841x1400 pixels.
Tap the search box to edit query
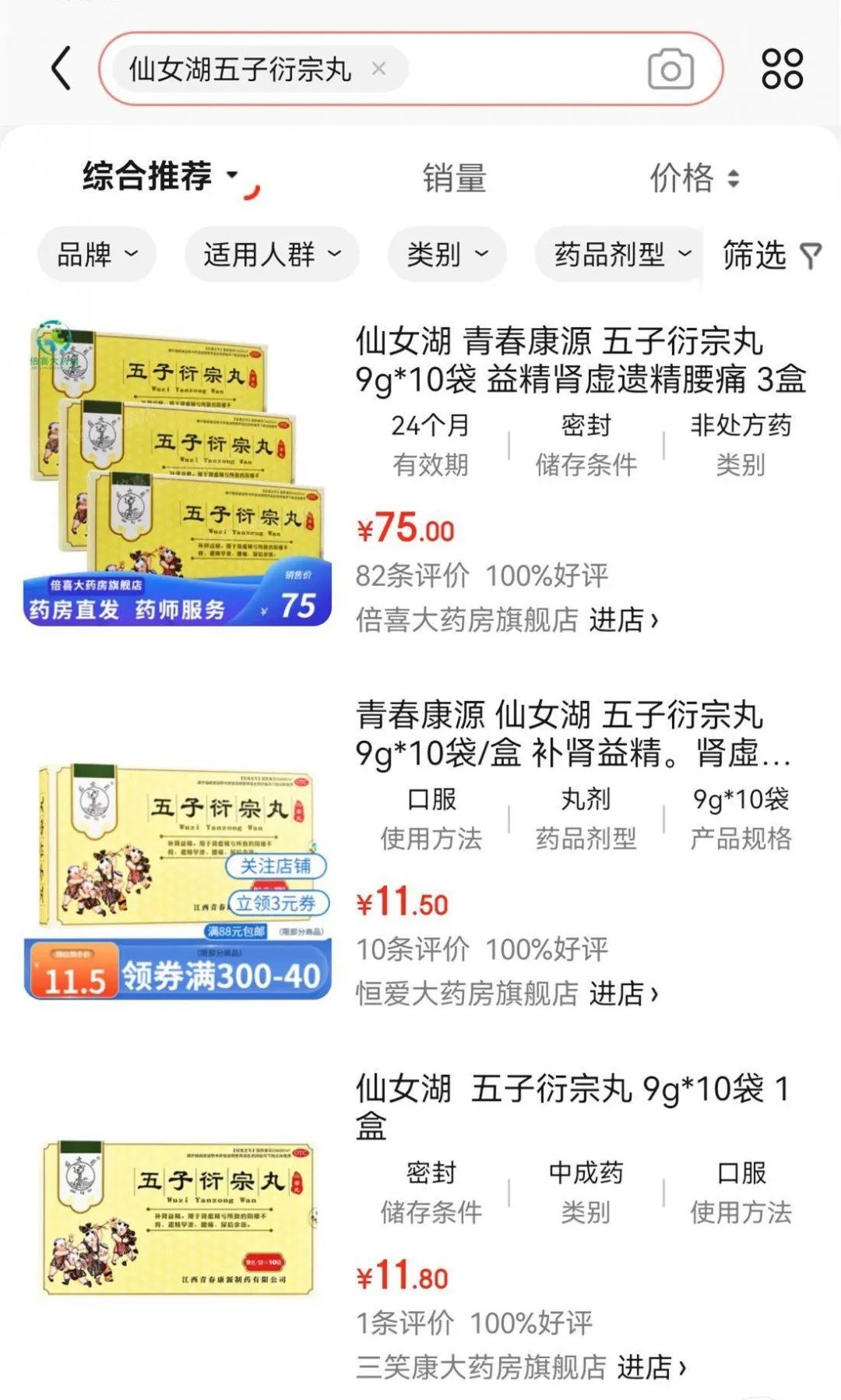514,69
